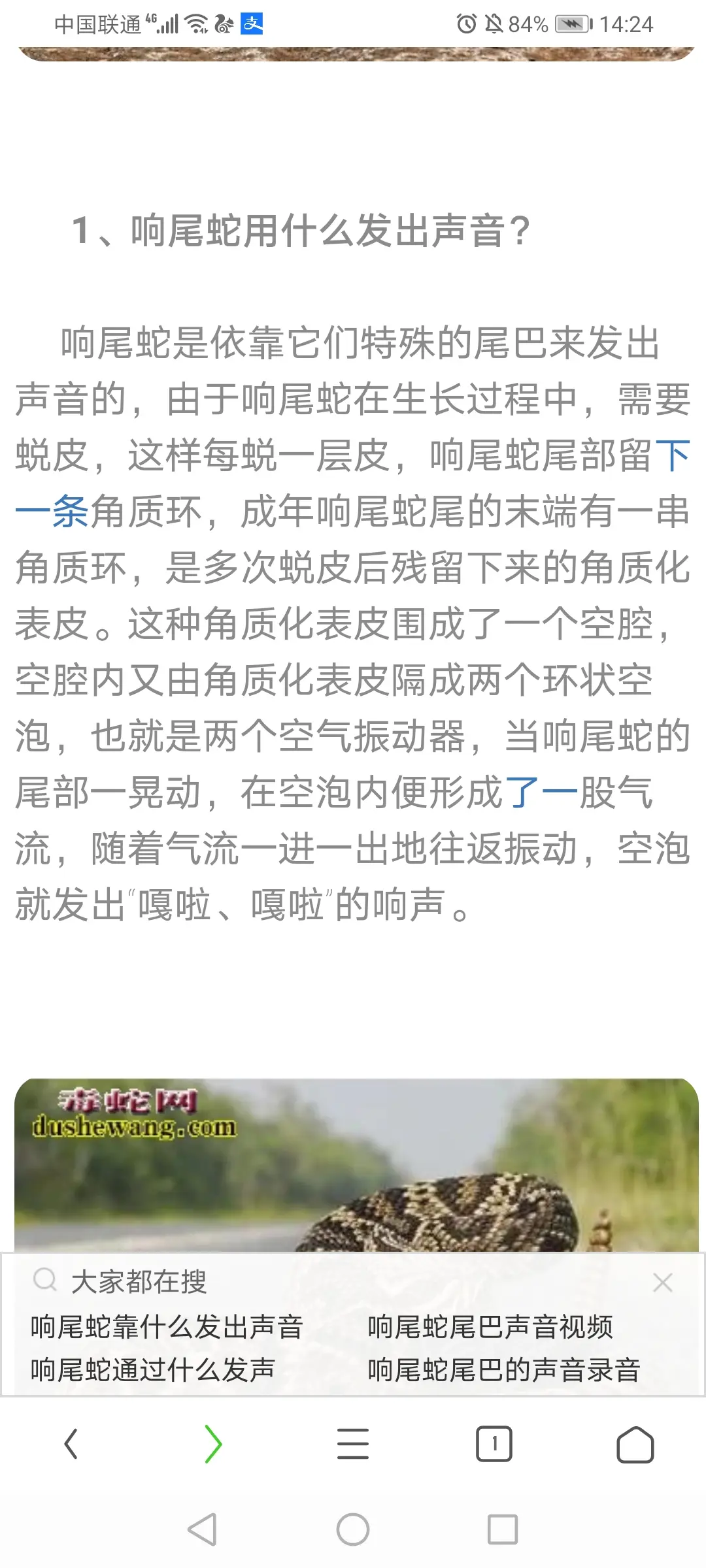The width and height of the screenshot is (706, 1568).
Task: Open the browser menu
Action: 353,1444
